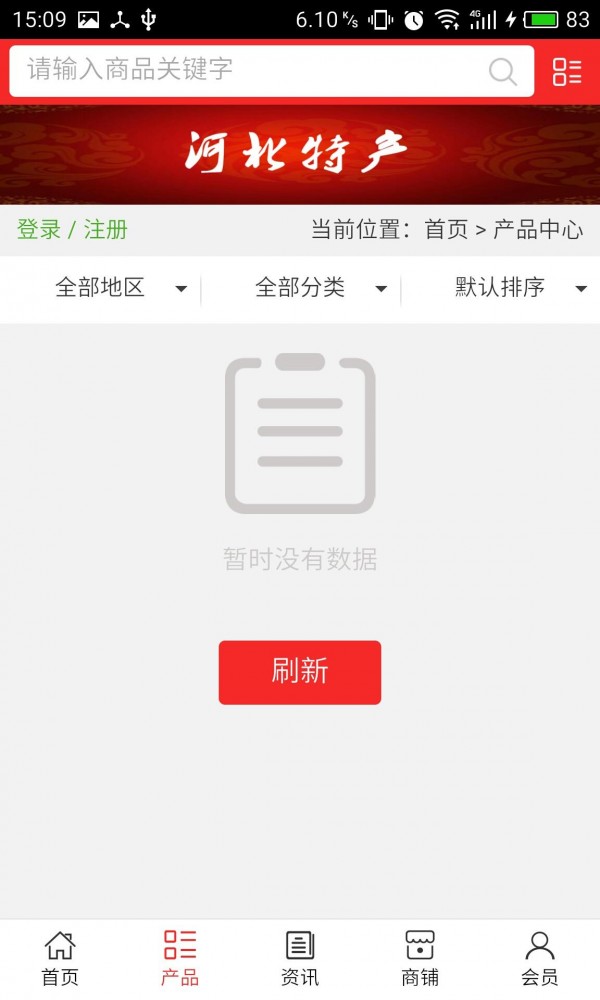Expand the 全部地区 region dropdown
Viewport: 600px width, 1000px height.
(120, 289)
